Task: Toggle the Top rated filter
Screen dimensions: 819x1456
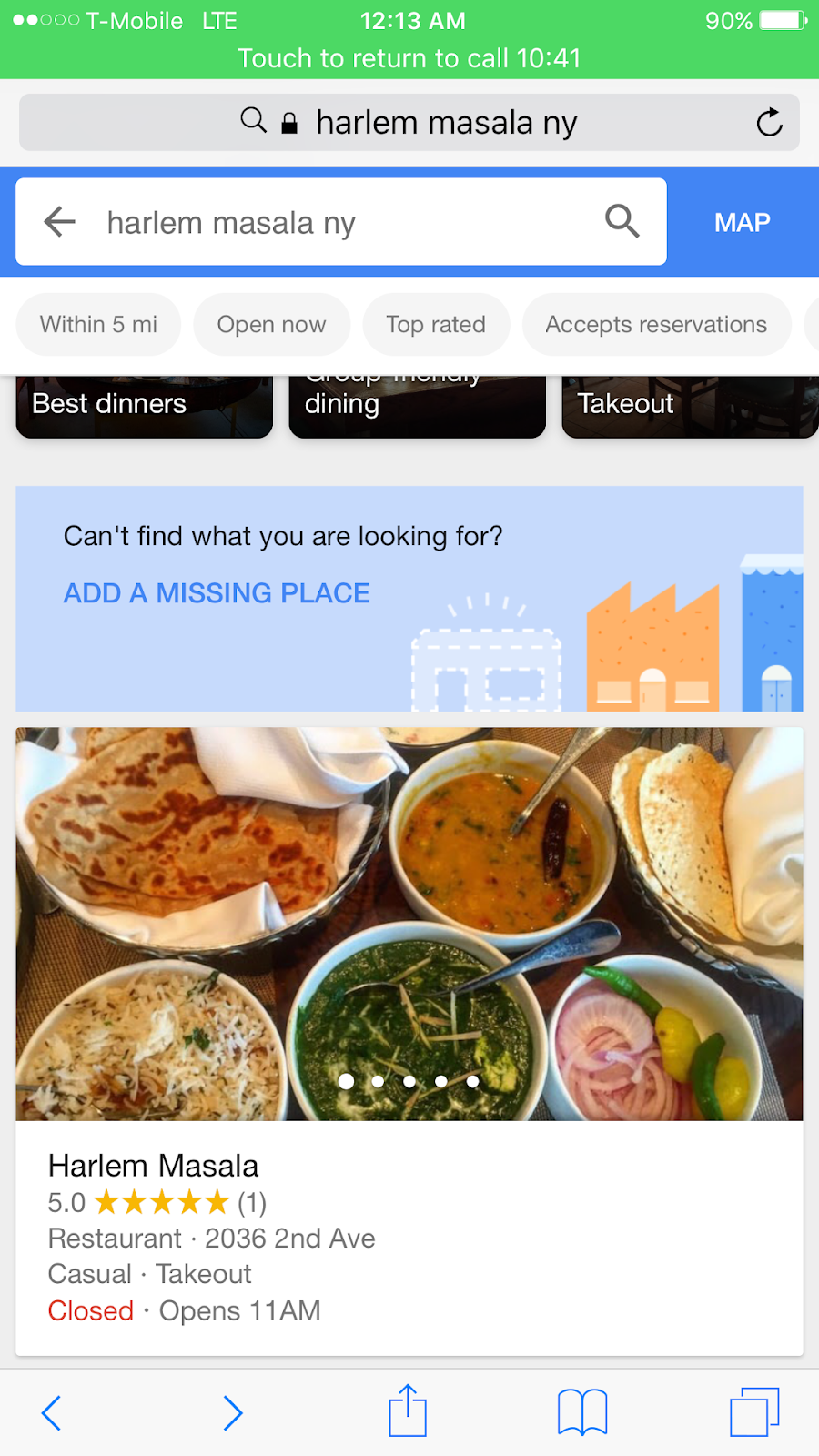Action: 436,324
